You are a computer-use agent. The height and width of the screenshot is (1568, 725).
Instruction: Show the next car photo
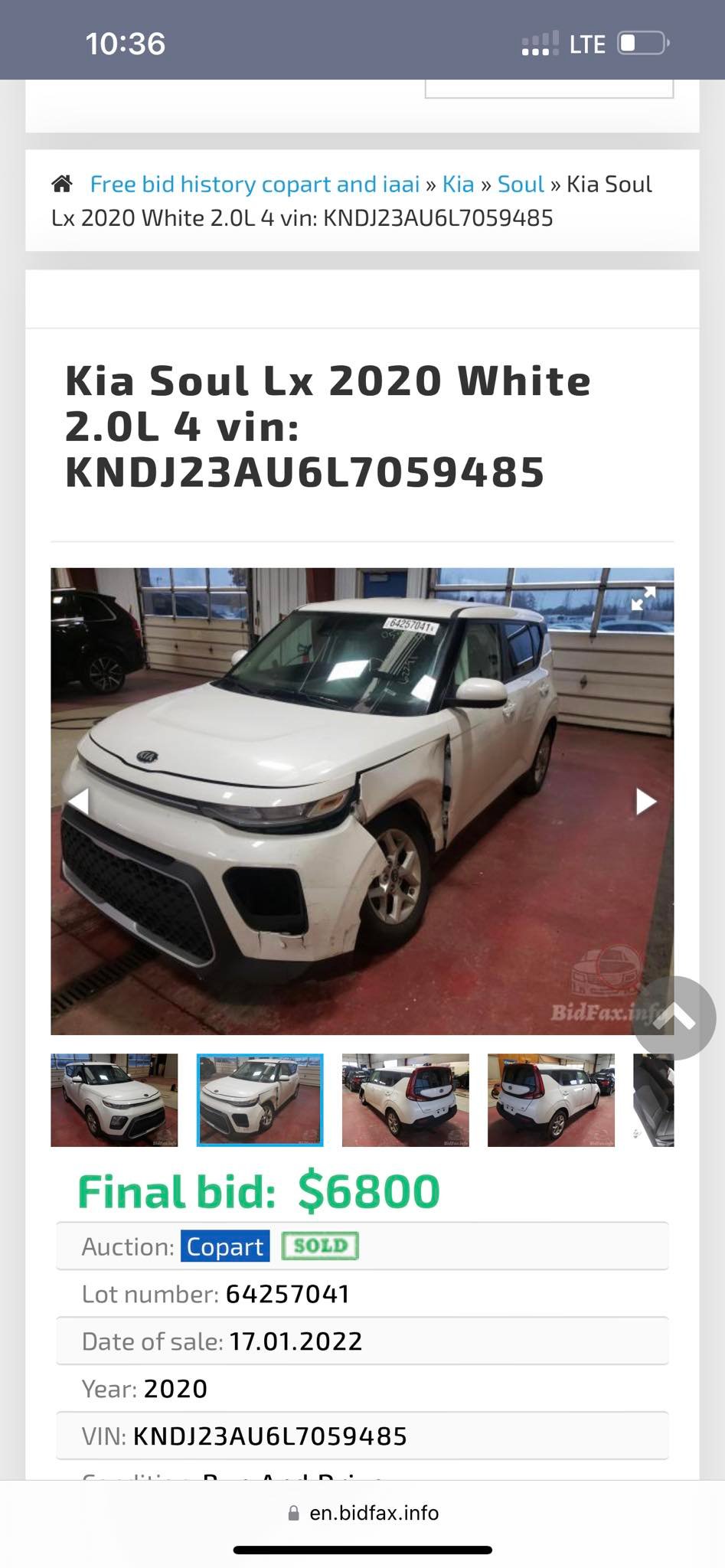point(645,802)
